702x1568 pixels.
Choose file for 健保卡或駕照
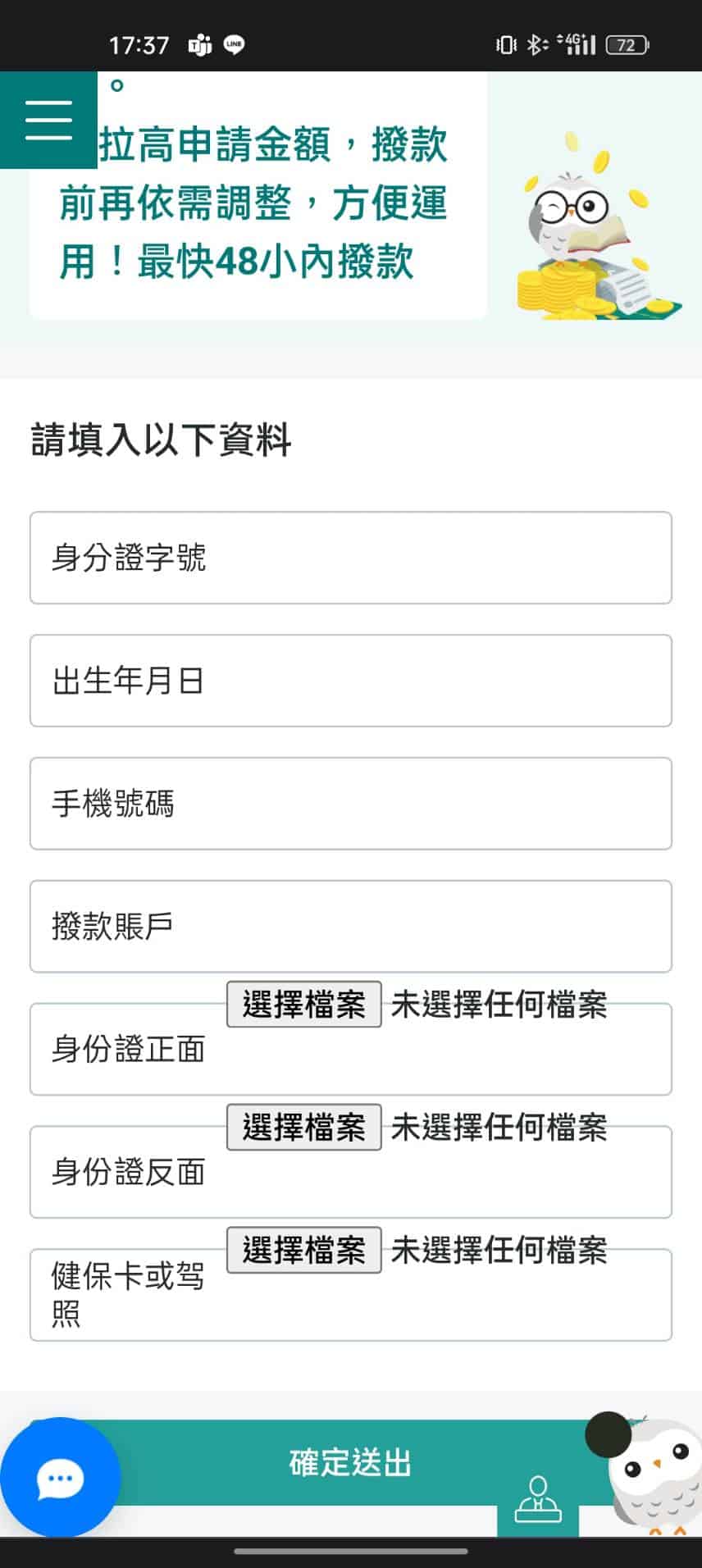click(303, 1250)
